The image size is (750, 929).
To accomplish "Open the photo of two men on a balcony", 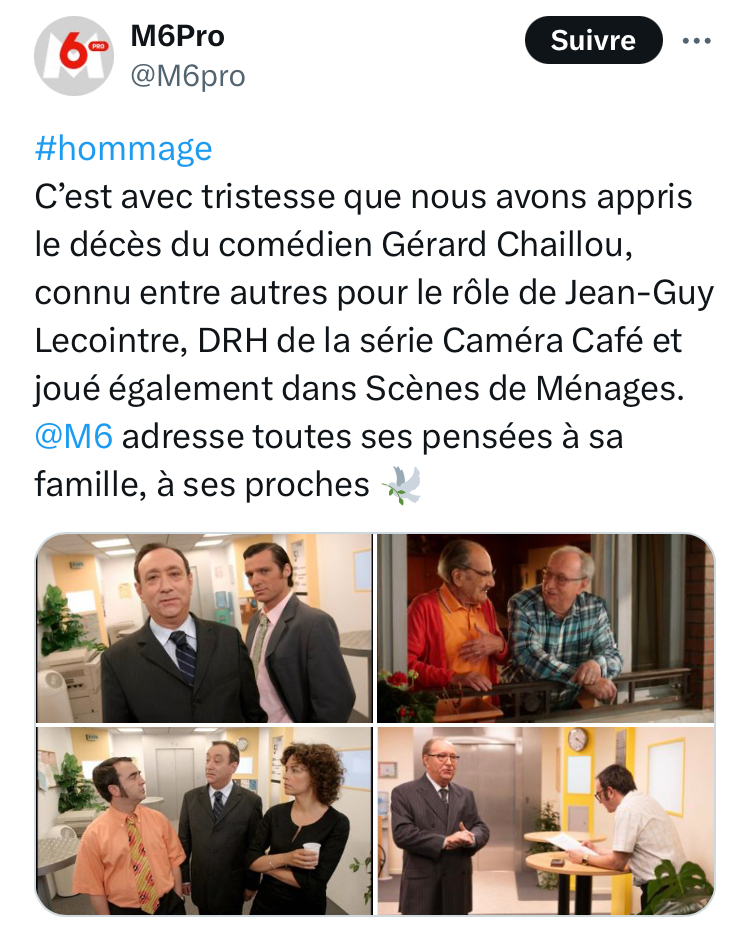I will [x=546, y=627].
